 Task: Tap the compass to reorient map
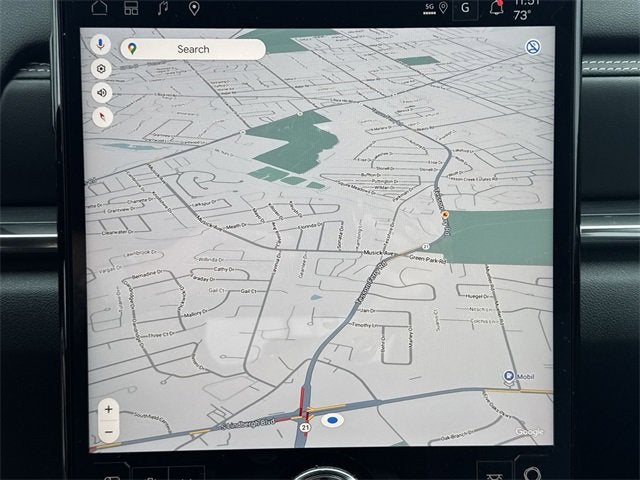101,117
